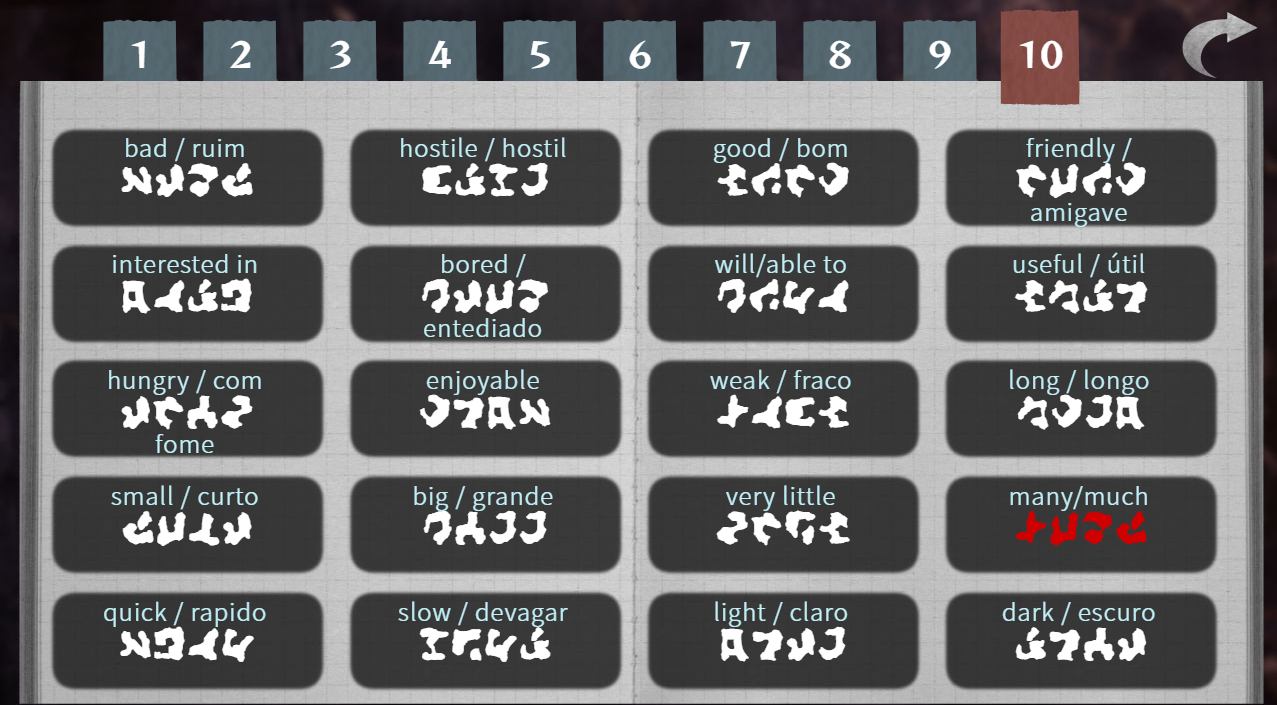Viewport: 1277px width, 705px height.
Task: Select the 'bad / ruim' word card
Action: tap(187, 177)
